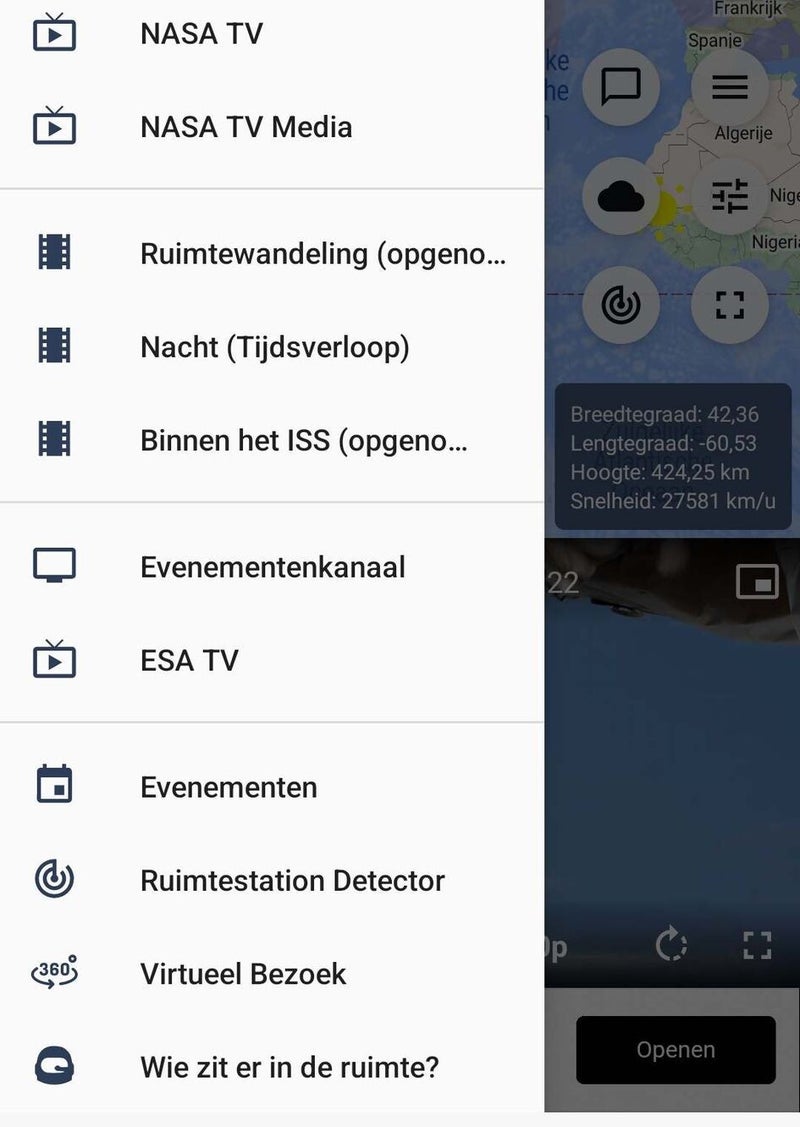Activate the Ruimtestation Detector icon on the map
This screenshot has height=1127, width=800.
pyautogui.click(x=621, y=306)
